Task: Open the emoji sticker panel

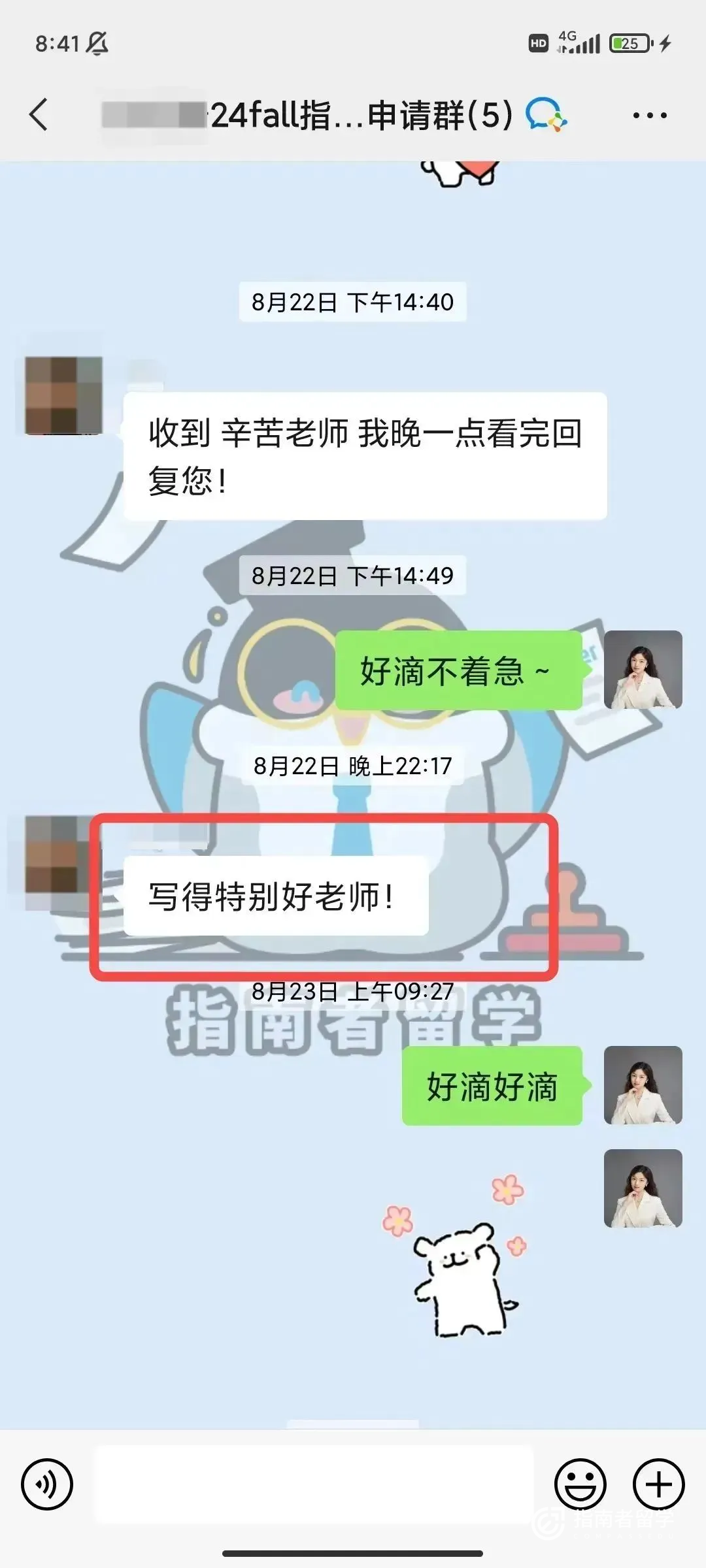Action: [580, 1484]
